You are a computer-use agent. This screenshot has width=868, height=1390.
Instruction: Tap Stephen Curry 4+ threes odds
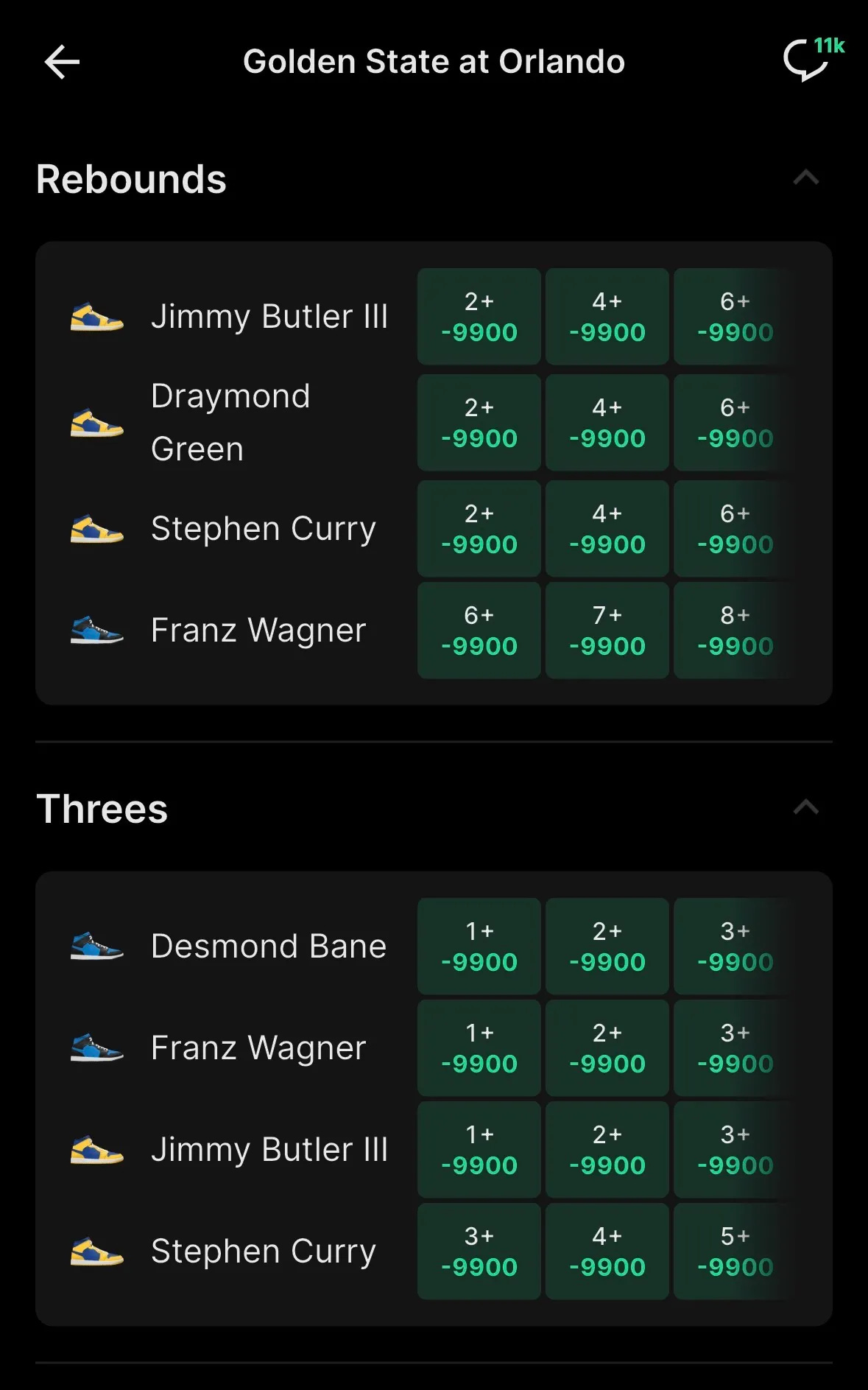(607, 1252)
